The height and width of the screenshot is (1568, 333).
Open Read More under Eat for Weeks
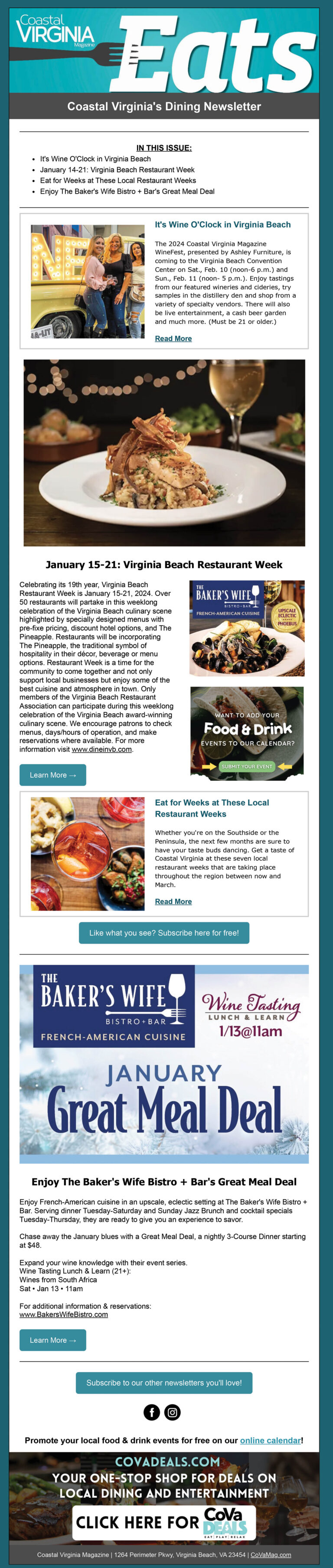(173, 902)
